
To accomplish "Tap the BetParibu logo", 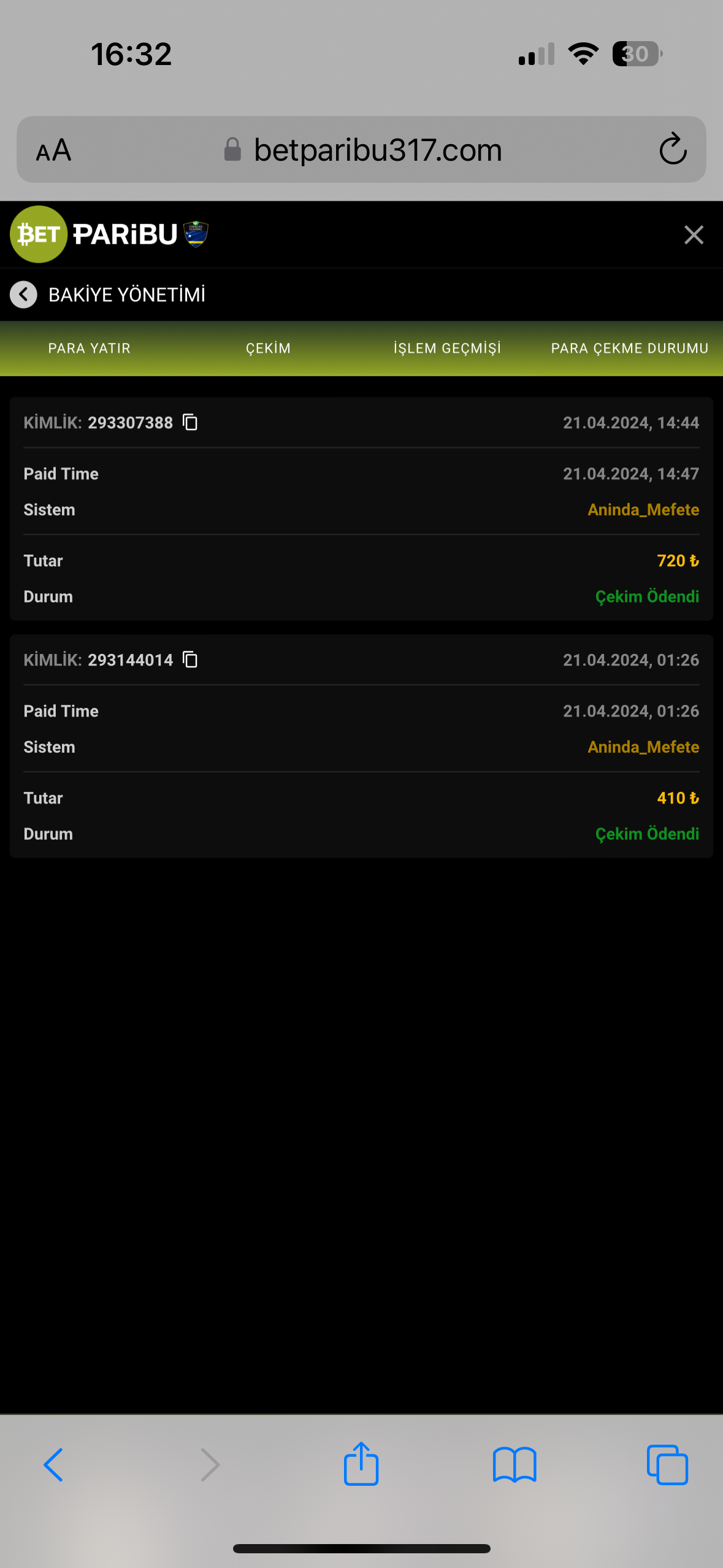I will (x=109, y=234).
